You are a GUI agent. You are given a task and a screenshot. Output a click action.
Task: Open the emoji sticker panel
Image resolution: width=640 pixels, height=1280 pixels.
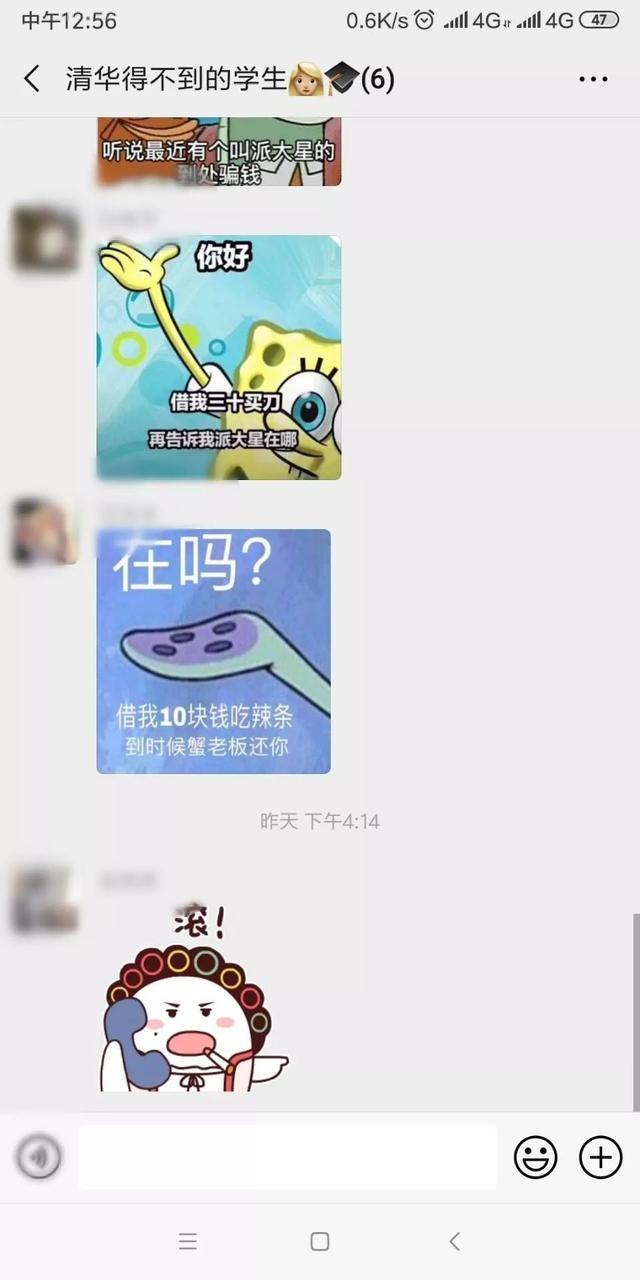pos(536,1158)
